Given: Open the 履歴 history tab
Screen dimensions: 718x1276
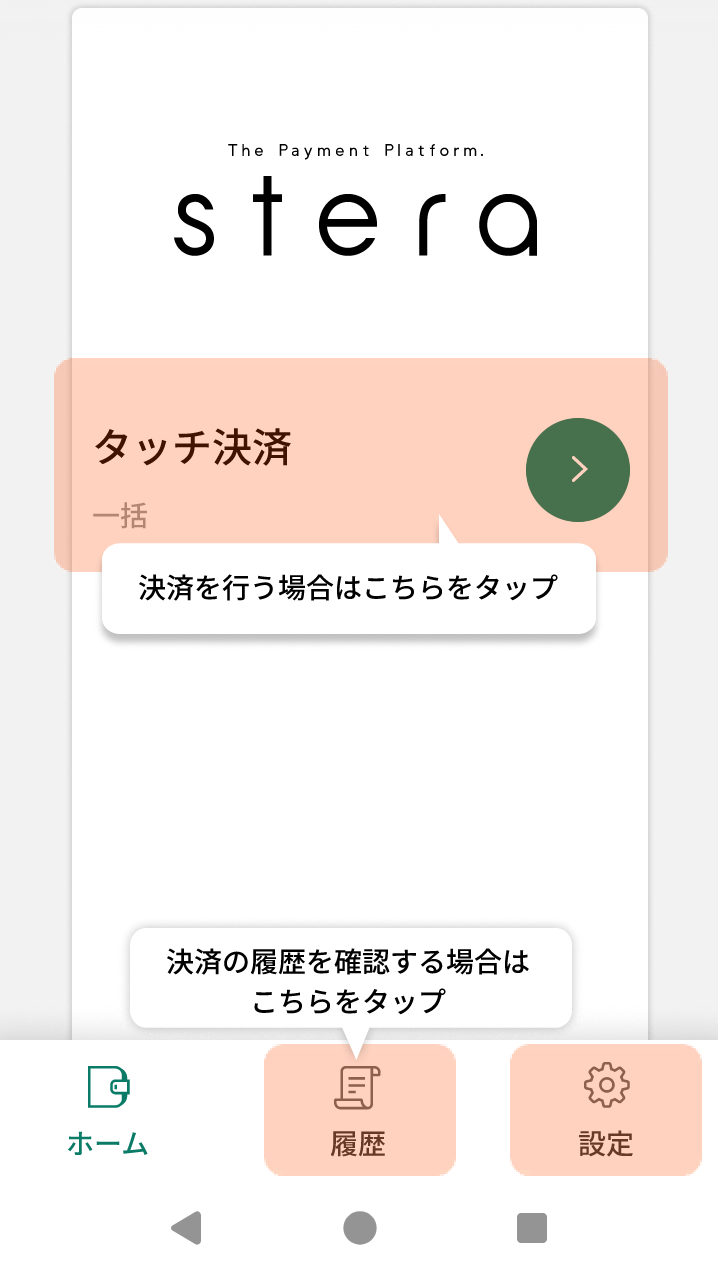Looking at the screenshot, I should tap(359, 1110).
